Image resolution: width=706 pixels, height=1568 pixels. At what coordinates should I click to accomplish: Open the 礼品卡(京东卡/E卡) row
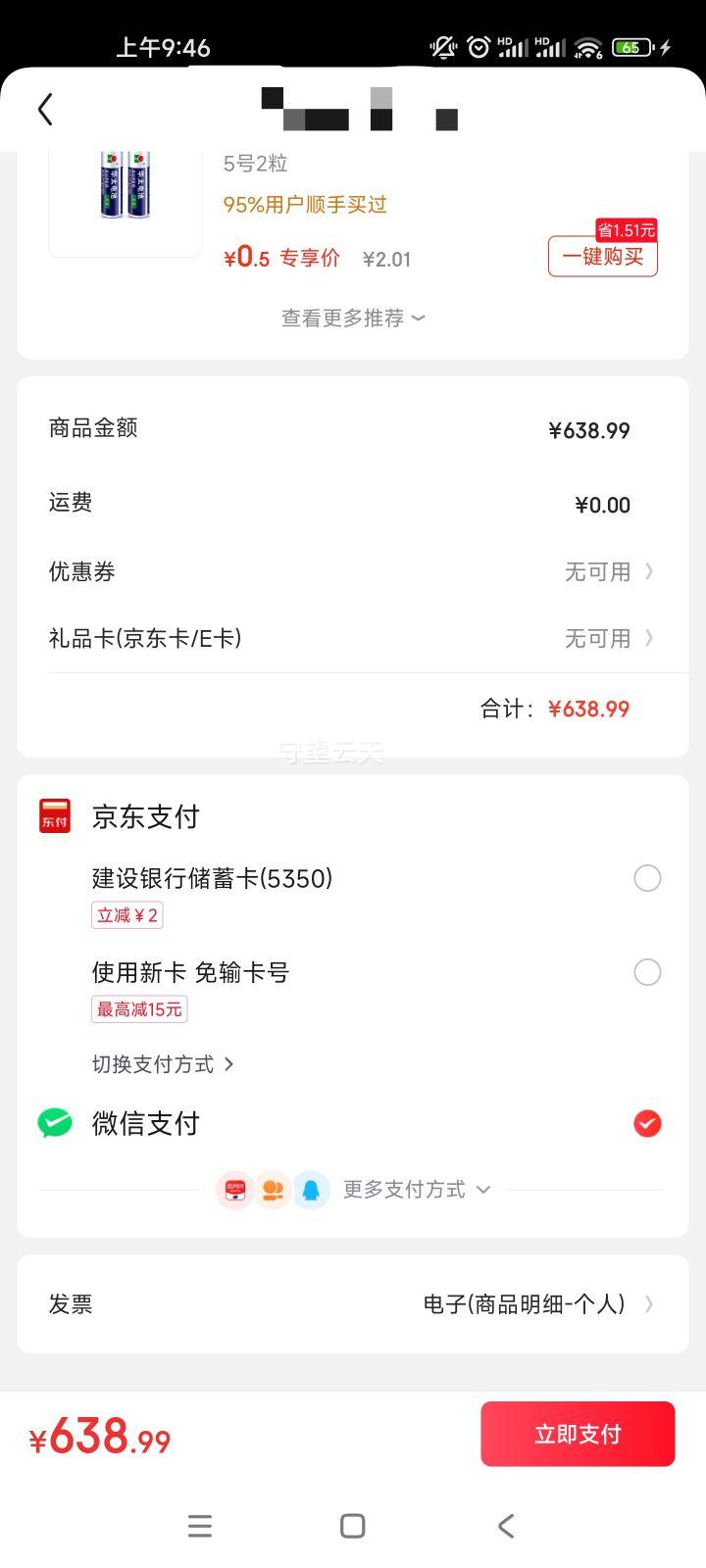[353, 639]
